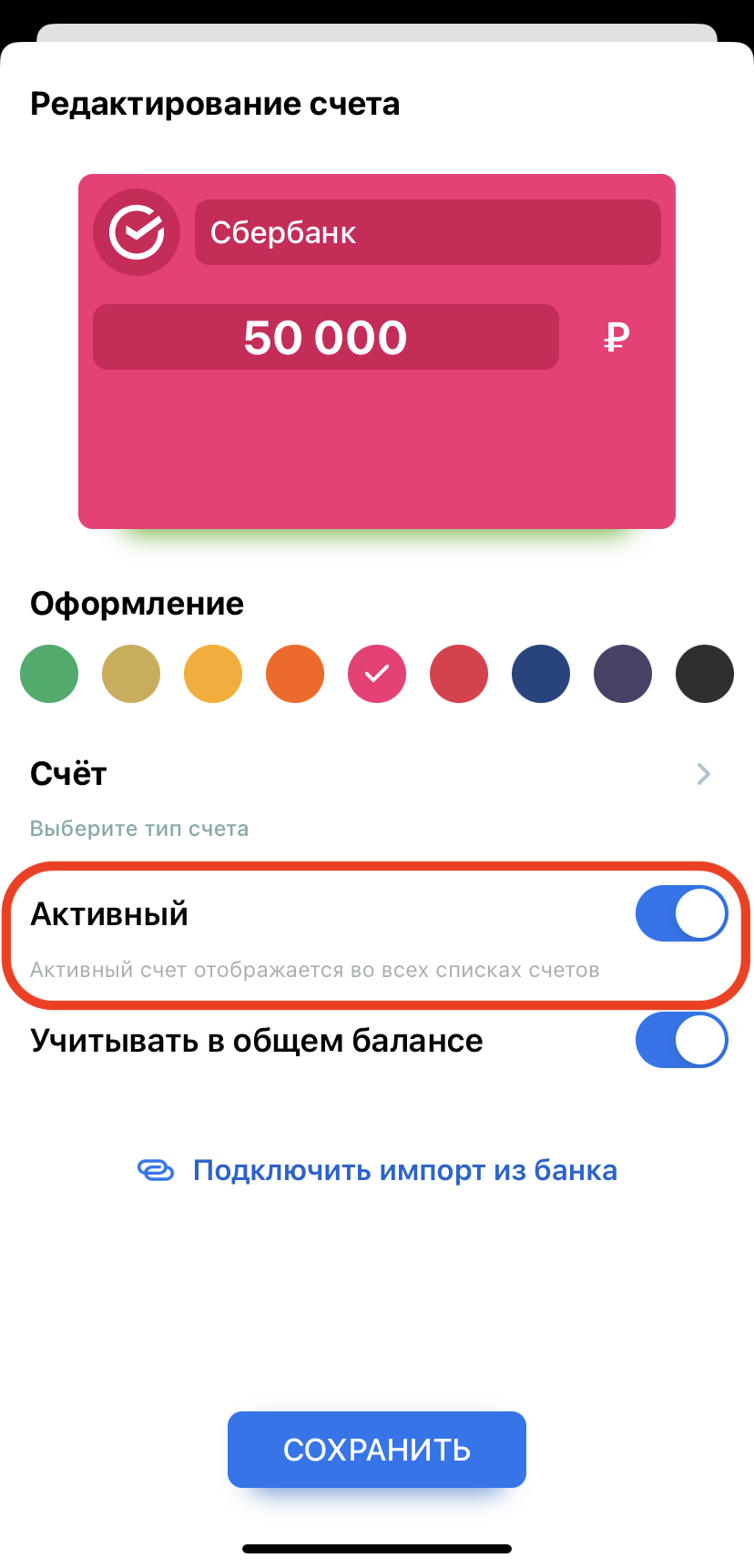Edit the balance field showing 50 000
Viewport: 754px width, 1568px height.
tap(325, 337)
